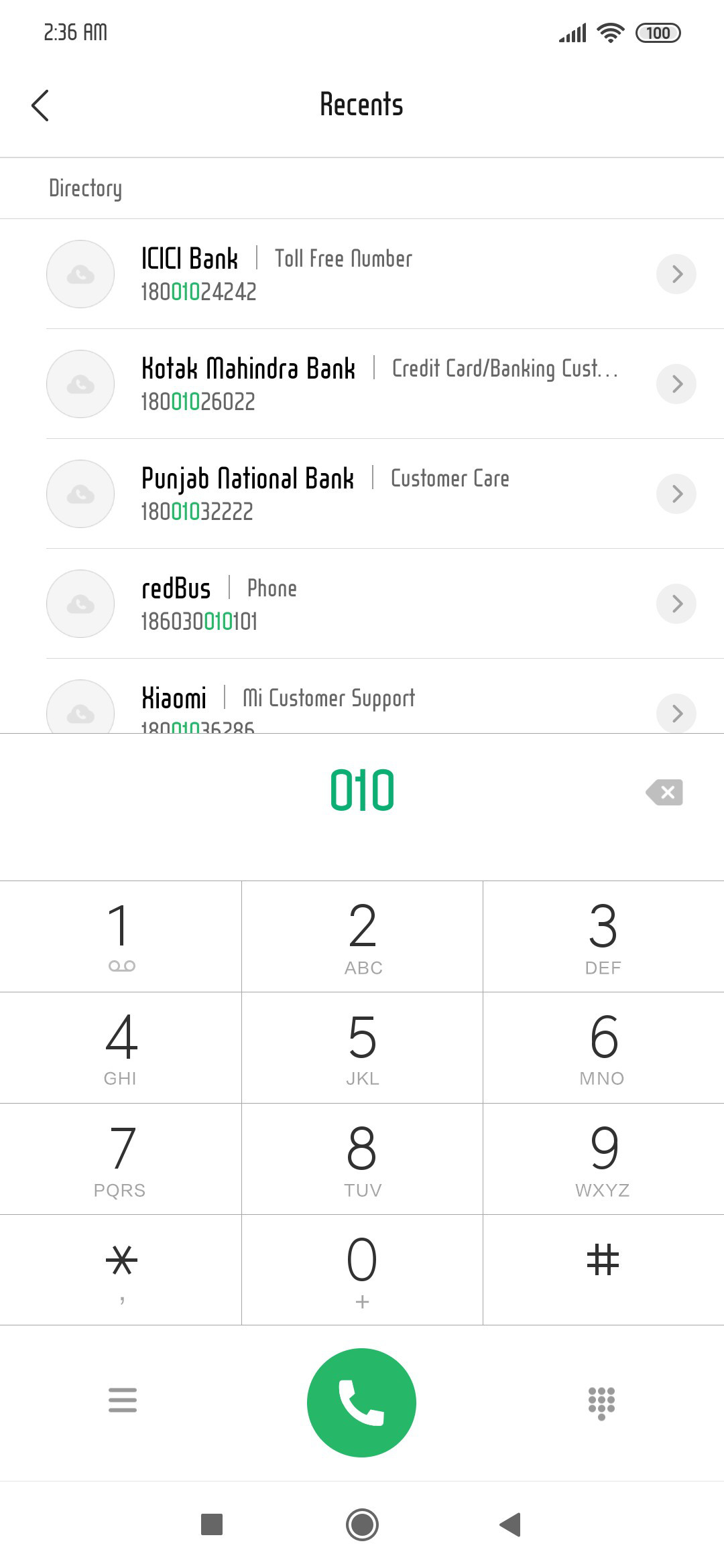Hide the dial pad
This screenshot has width=724, height=1568.
pyautogui.click(x=601, y=1403)
